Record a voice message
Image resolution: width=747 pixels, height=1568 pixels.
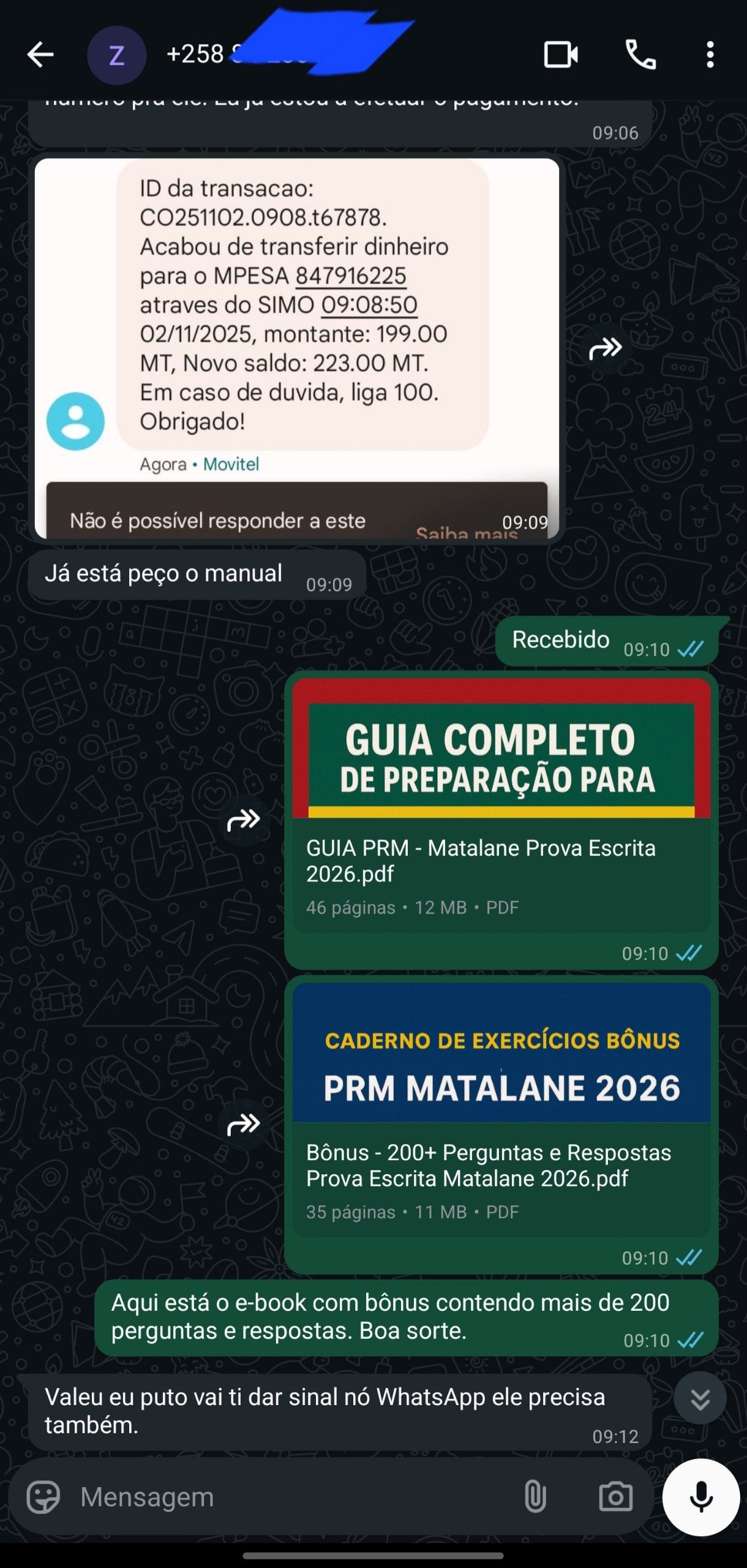click(700, 1498)
